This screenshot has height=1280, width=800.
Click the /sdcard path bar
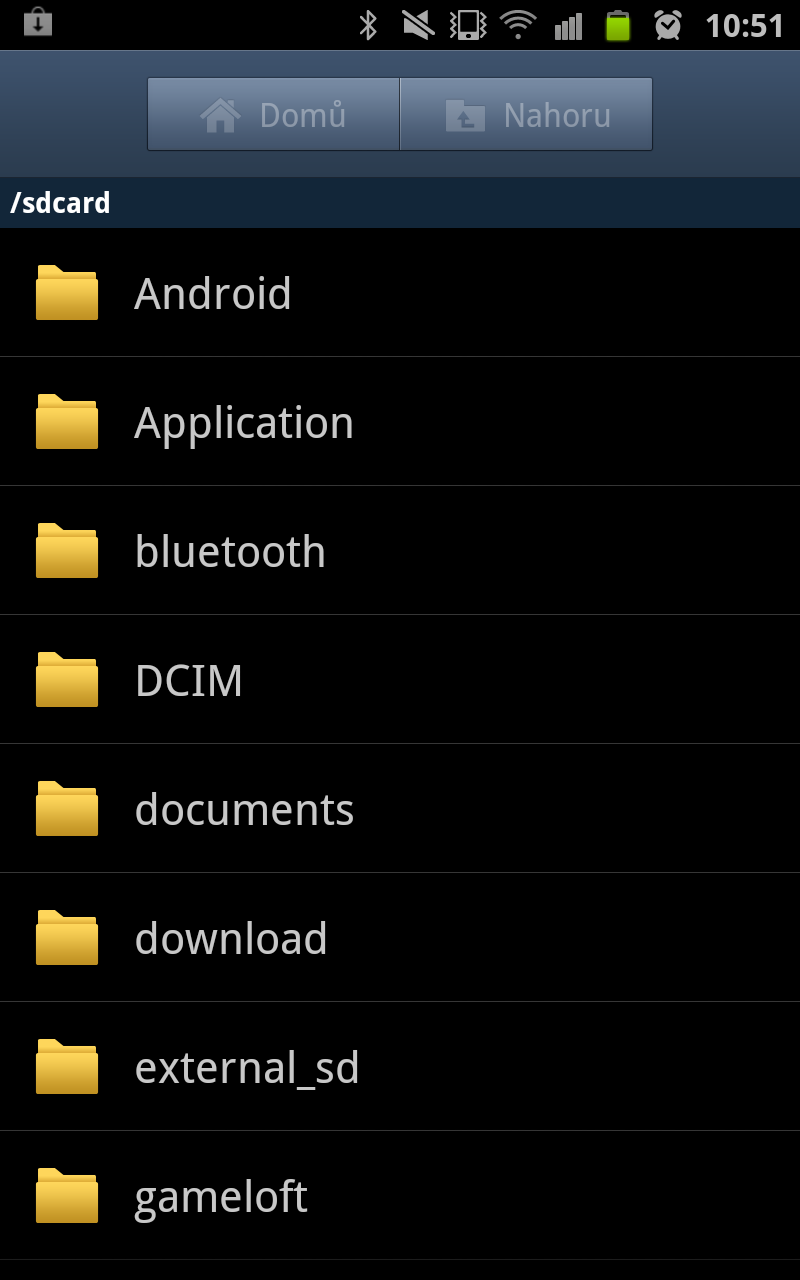[x=400, y=203]
